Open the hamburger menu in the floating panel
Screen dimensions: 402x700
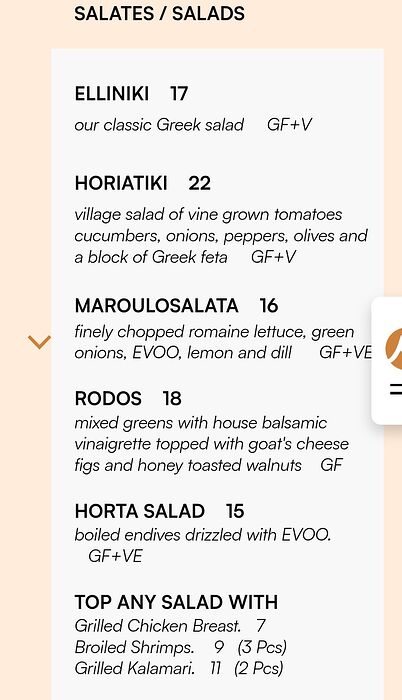(x=396, y=389)
